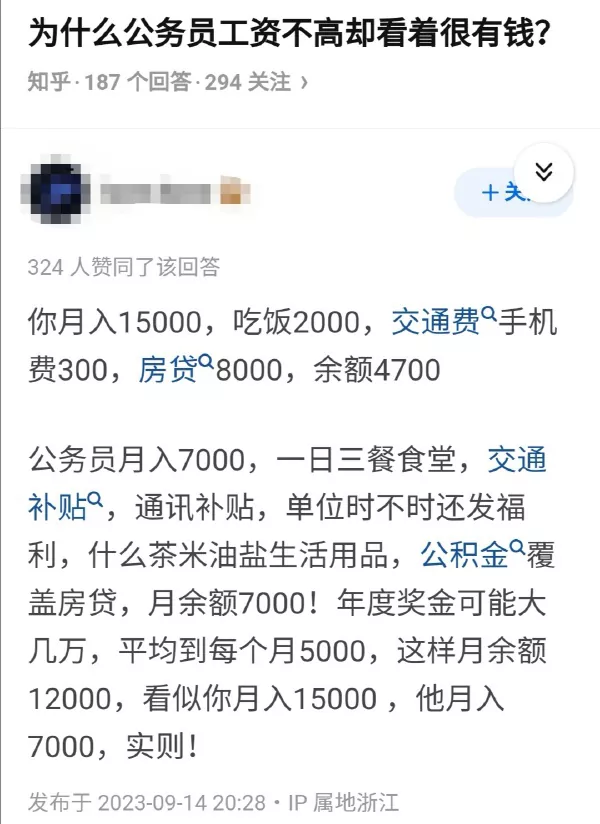Open the 公积金 keyword link
The height and width of the screenshot is (824, 600).
465,553
